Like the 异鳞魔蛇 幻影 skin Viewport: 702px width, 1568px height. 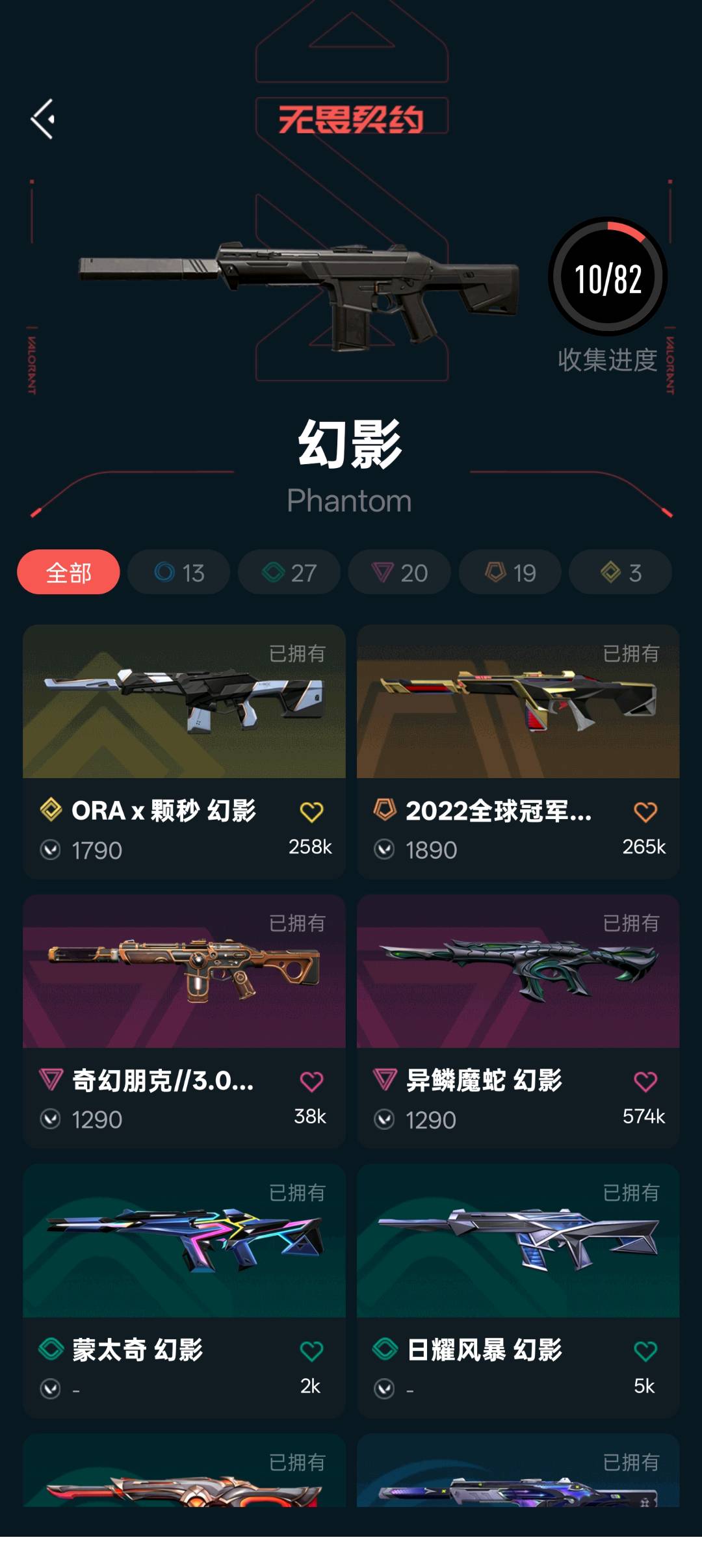(x=645, y=1082)
